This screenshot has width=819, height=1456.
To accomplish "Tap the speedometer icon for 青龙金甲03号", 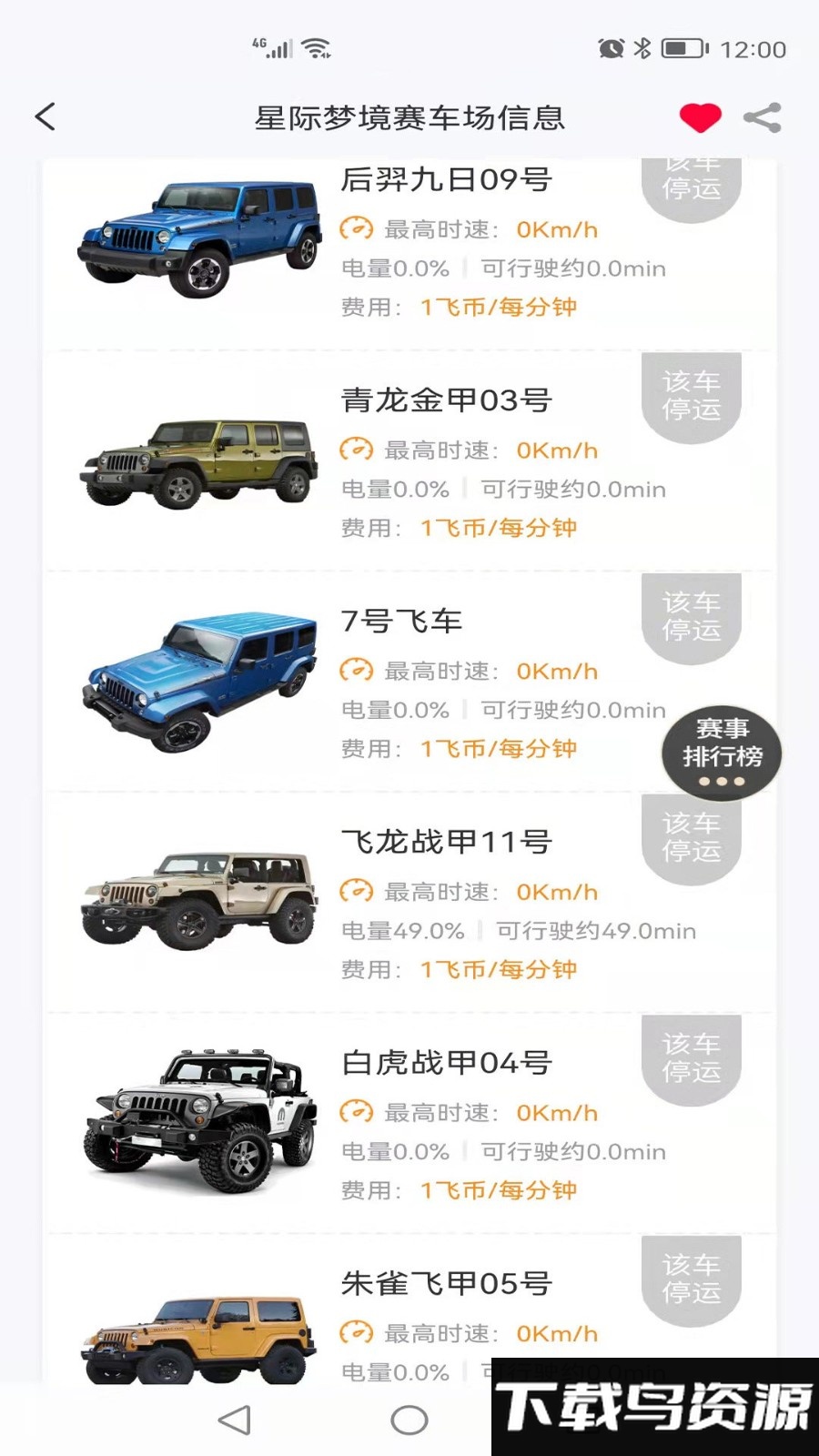I will (359, 450).
